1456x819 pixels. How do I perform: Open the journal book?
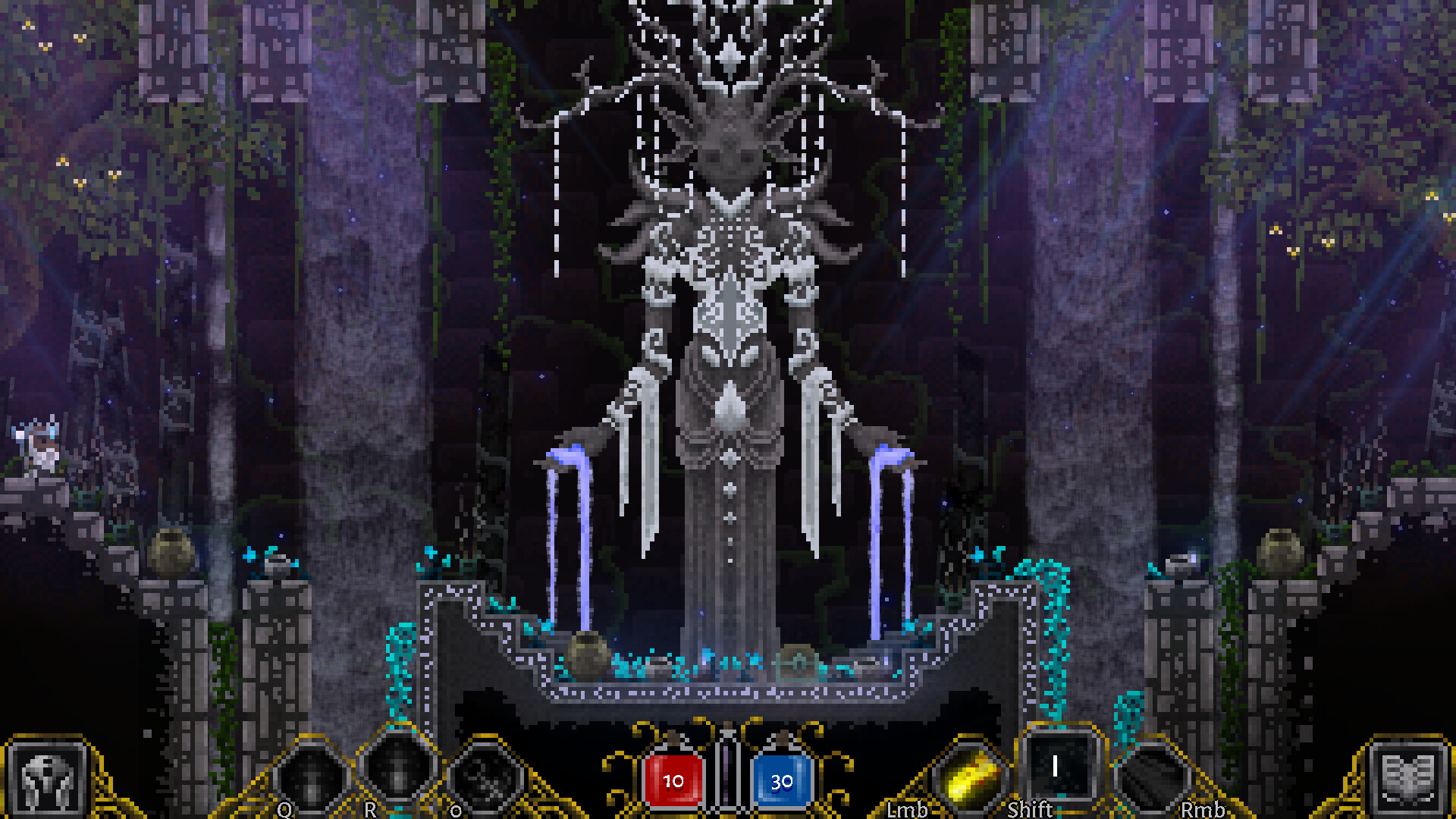tap(1407, 780)
